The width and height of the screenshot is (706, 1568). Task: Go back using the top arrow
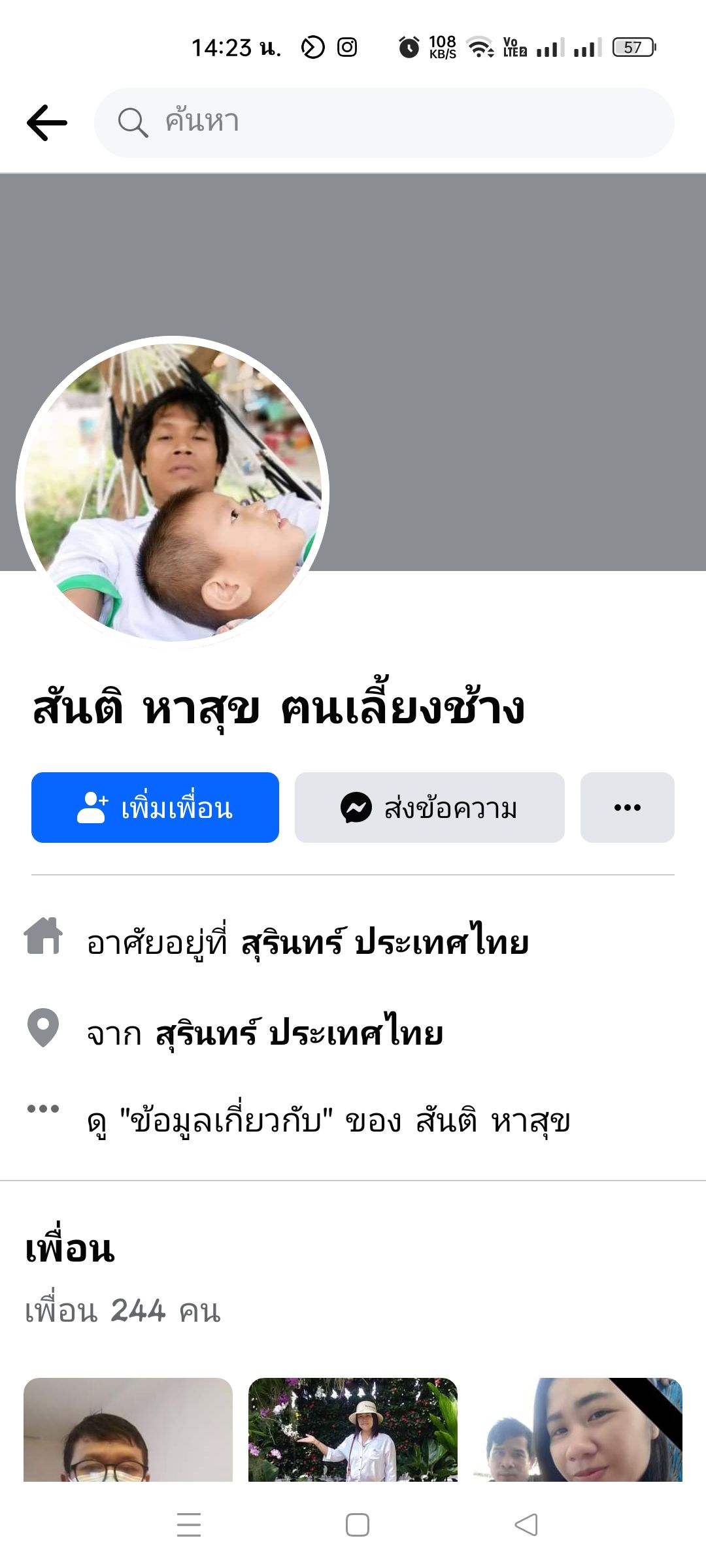pyautogui.click(x=47, y=123)
